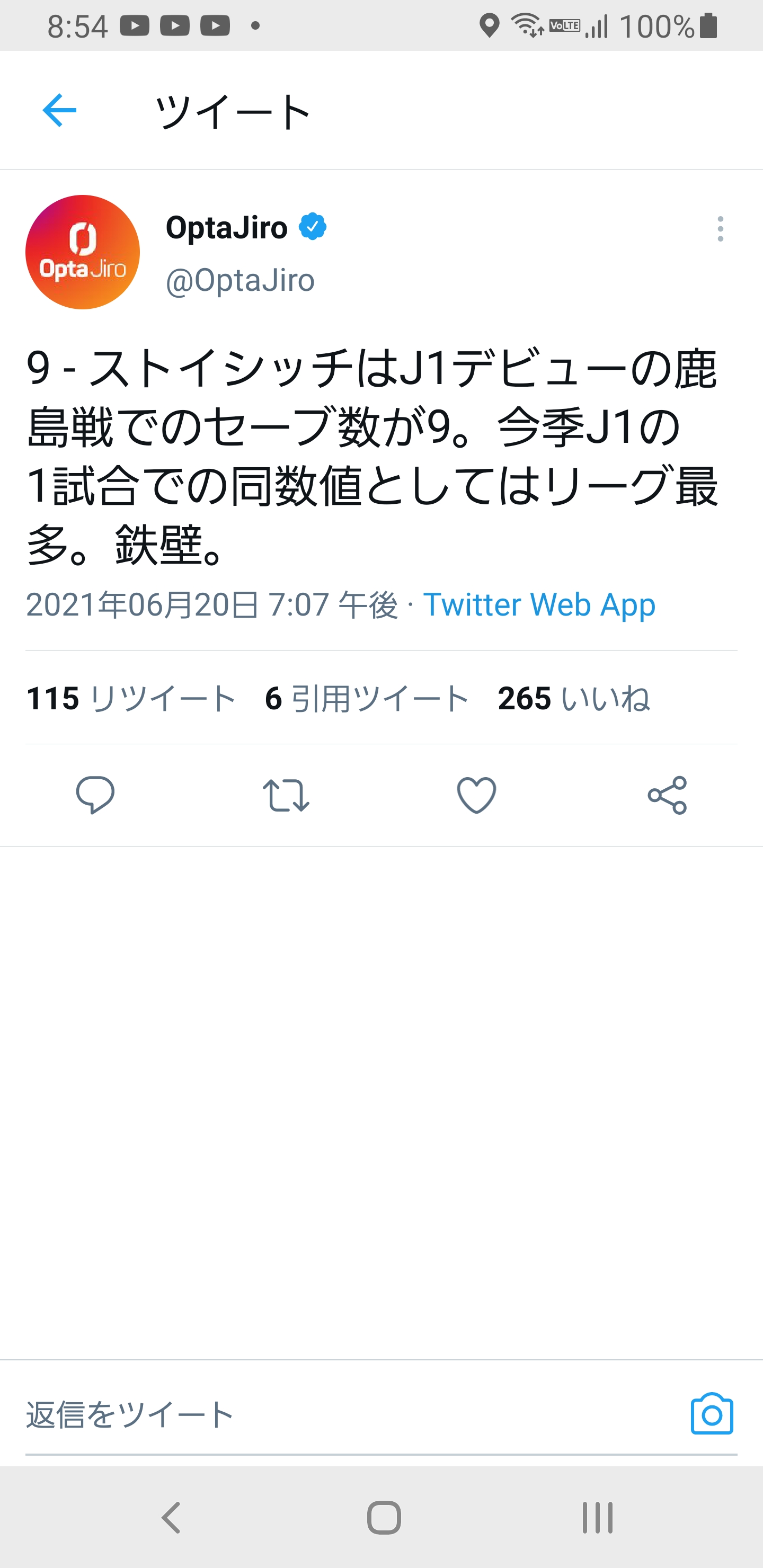Go to the system home screen

click(384, 1517)
